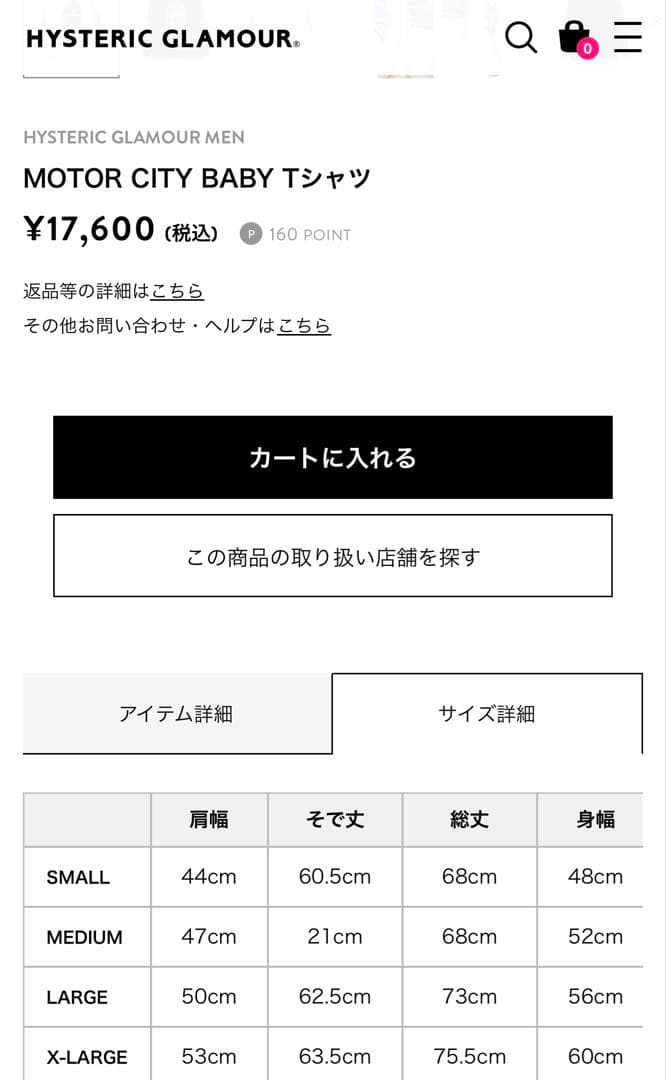
Task: Open the shopping cart bag
Action: click(575, 38)
